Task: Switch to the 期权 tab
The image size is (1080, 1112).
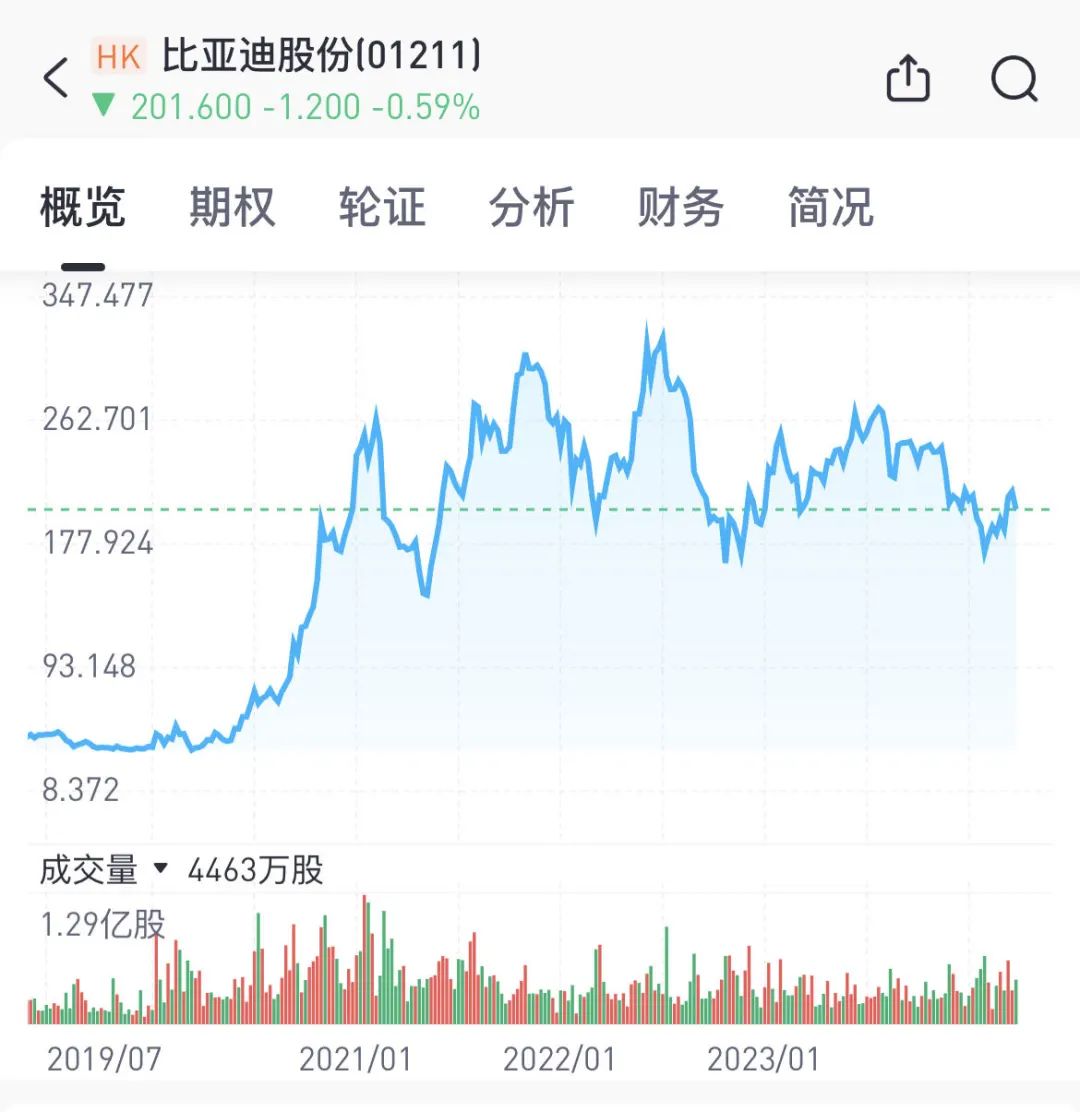Action: [232, 208]
